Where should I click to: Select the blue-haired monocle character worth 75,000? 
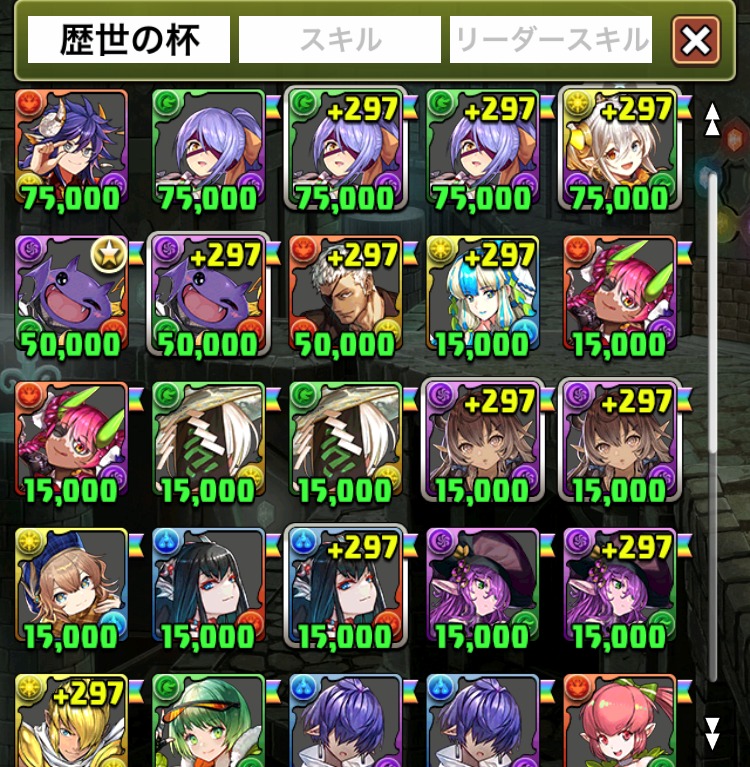point(70,148)
